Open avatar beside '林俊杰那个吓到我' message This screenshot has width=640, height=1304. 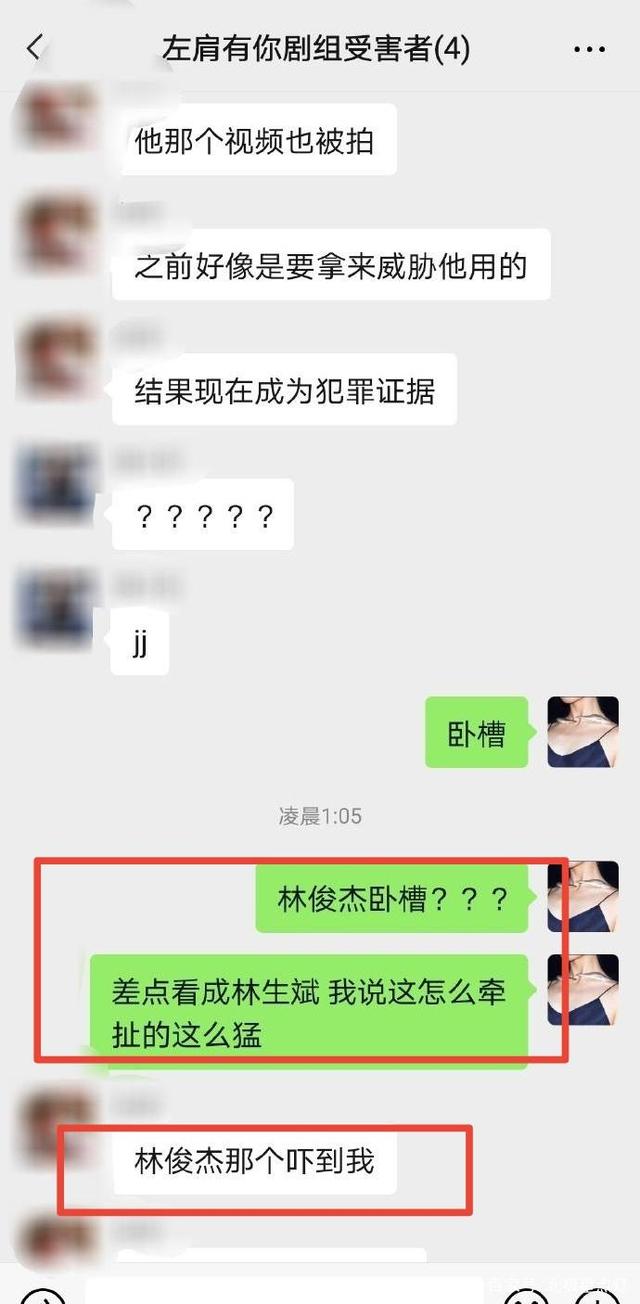[57, 1134]
